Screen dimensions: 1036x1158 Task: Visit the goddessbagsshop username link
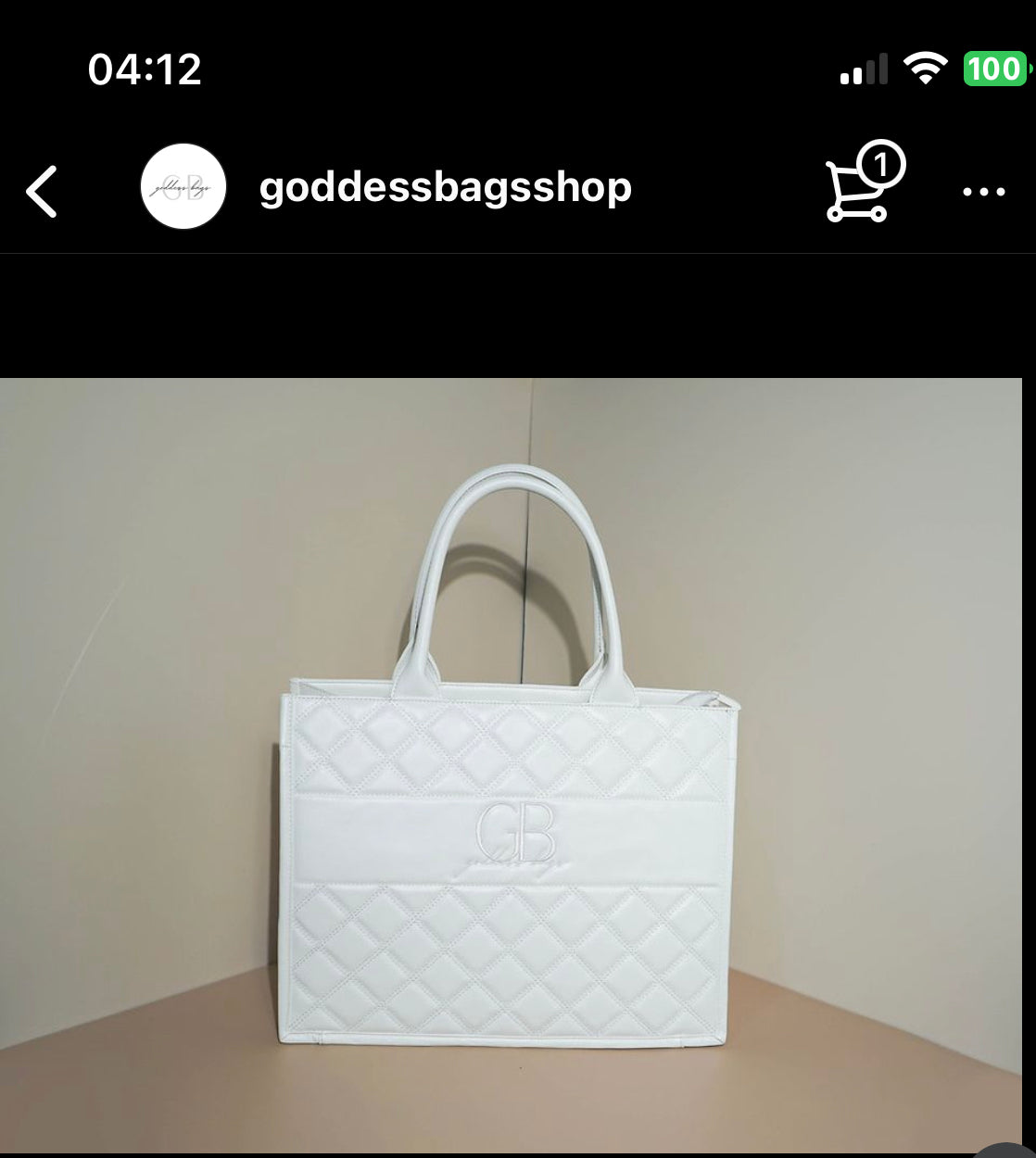(445, 187)
